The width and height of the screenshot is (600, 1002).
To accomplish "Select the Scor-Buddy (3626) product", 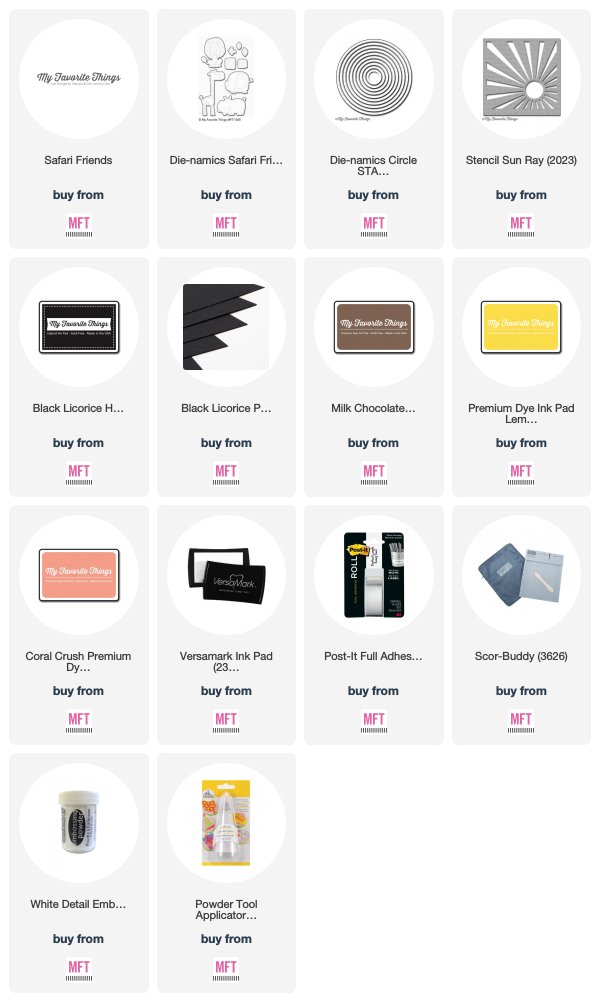I will (x=521, y=656).
